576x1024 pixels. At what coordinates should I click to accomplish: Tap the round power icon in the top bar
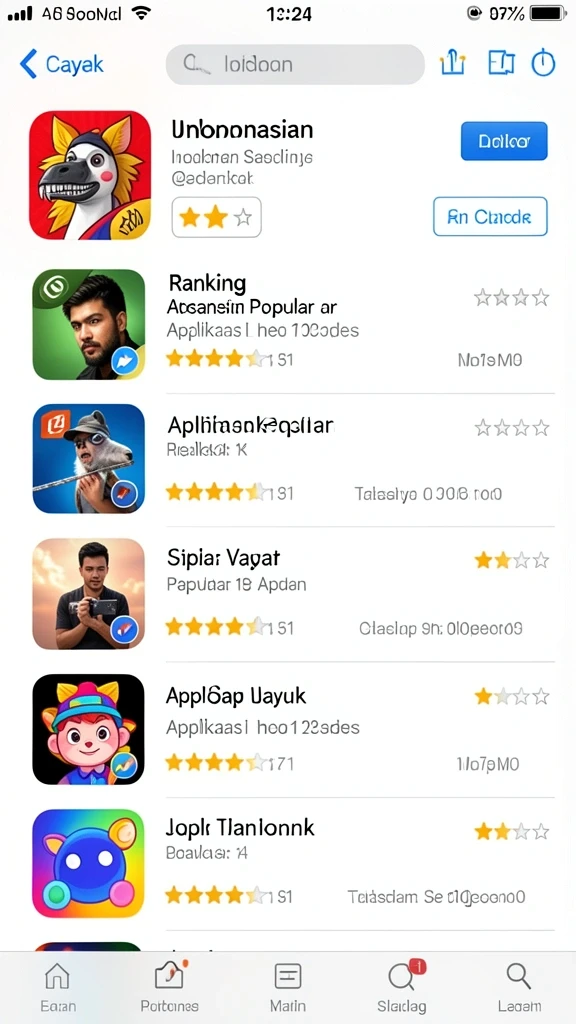543,64
